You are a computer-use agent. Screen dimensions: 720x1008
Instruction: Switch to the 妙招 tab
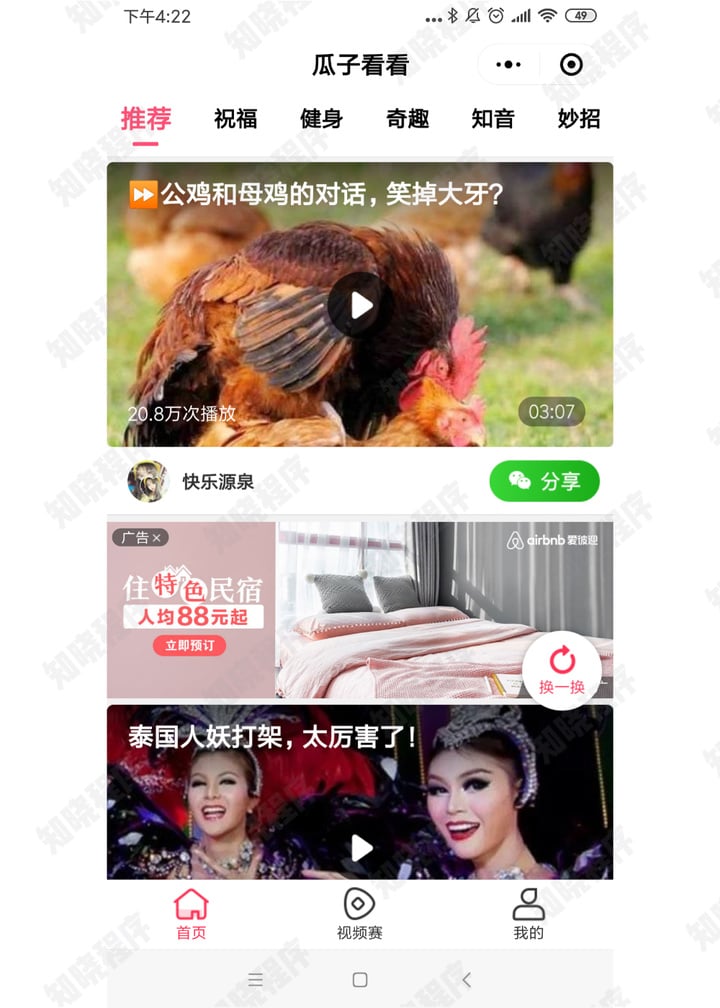click(578, 119)
